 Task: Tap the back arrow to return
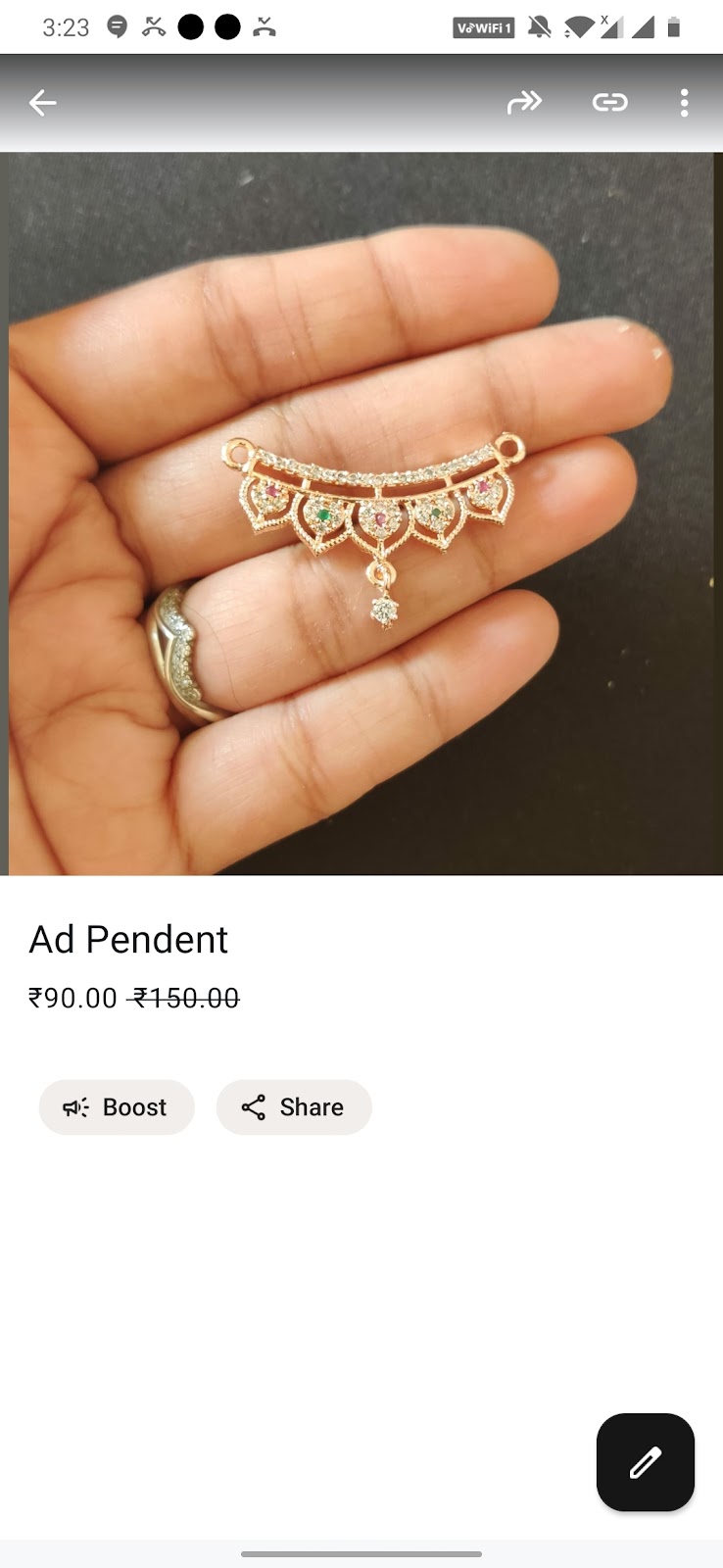tap(42, 102)
